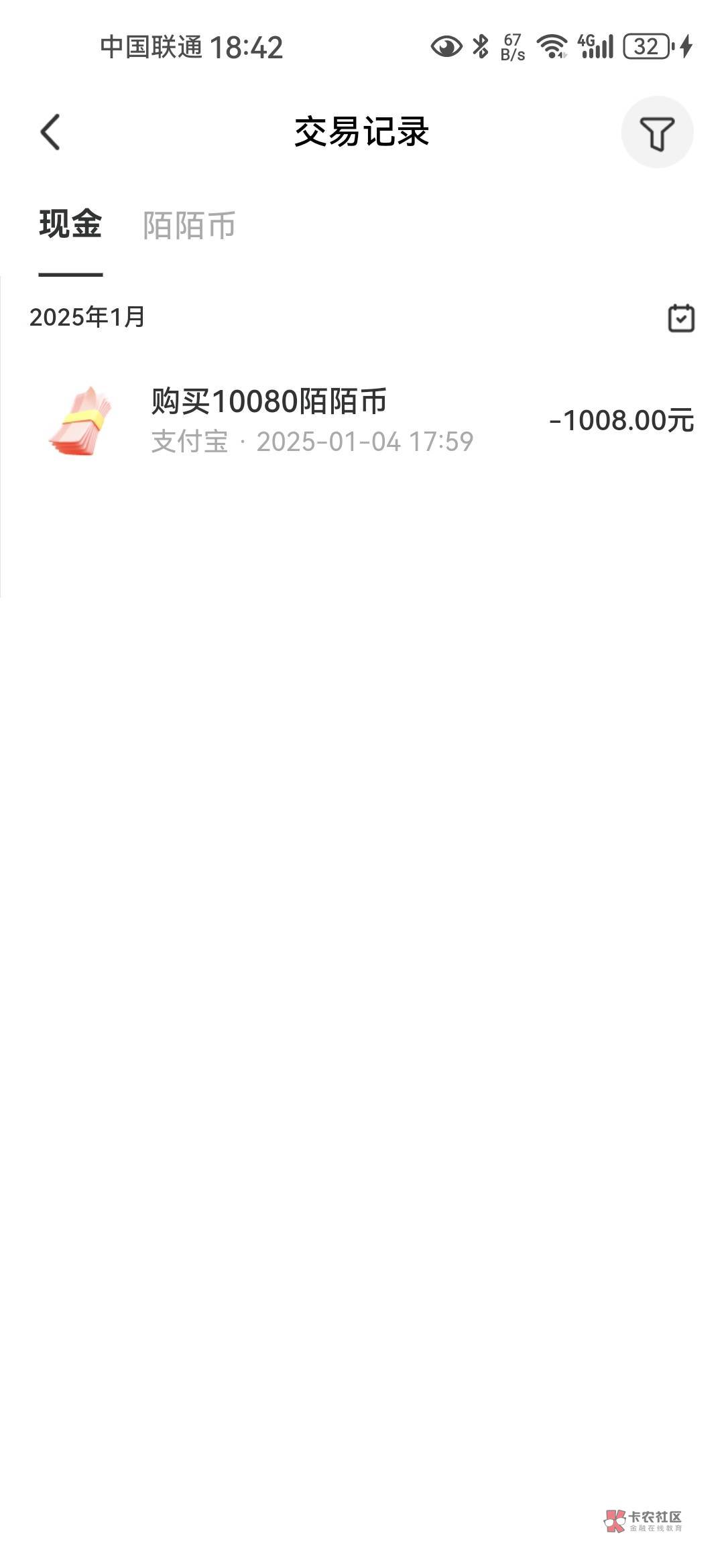Go back from 交易记录 page
724x1568 pixels.
(x=51, y=131)
